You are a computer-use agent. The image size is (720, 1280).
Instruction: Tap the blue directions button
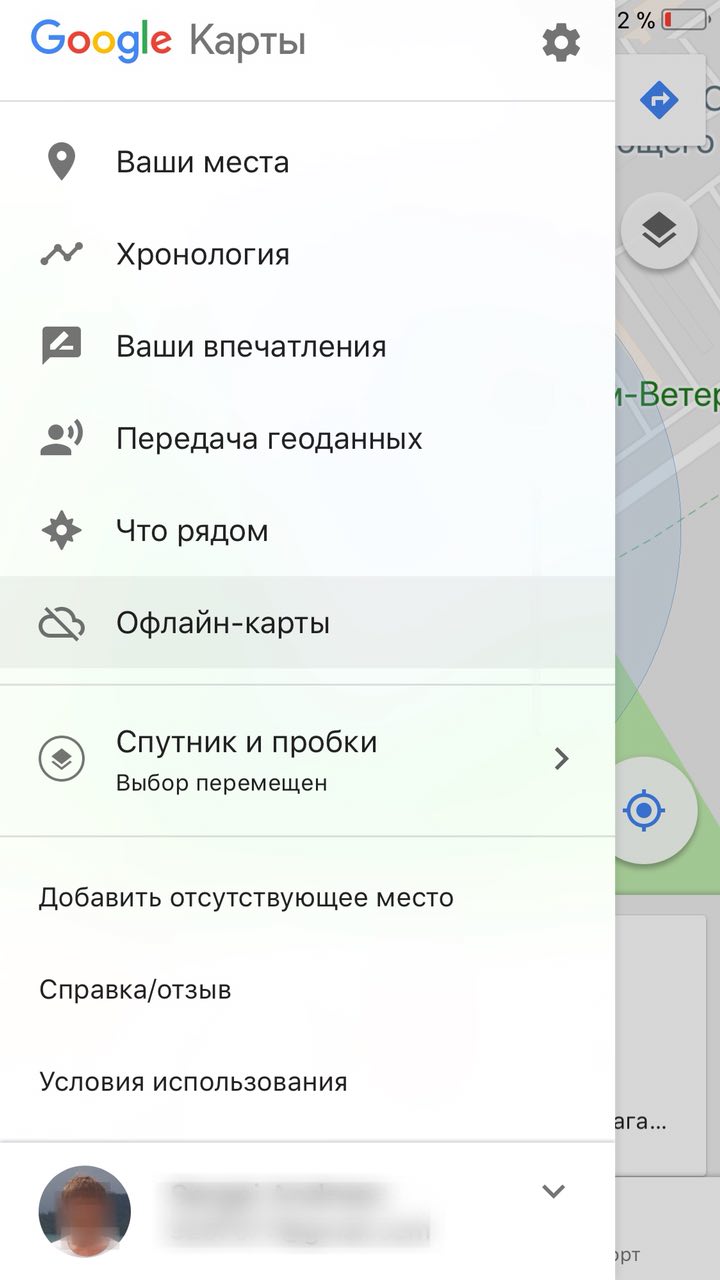(x=658, y=99)
